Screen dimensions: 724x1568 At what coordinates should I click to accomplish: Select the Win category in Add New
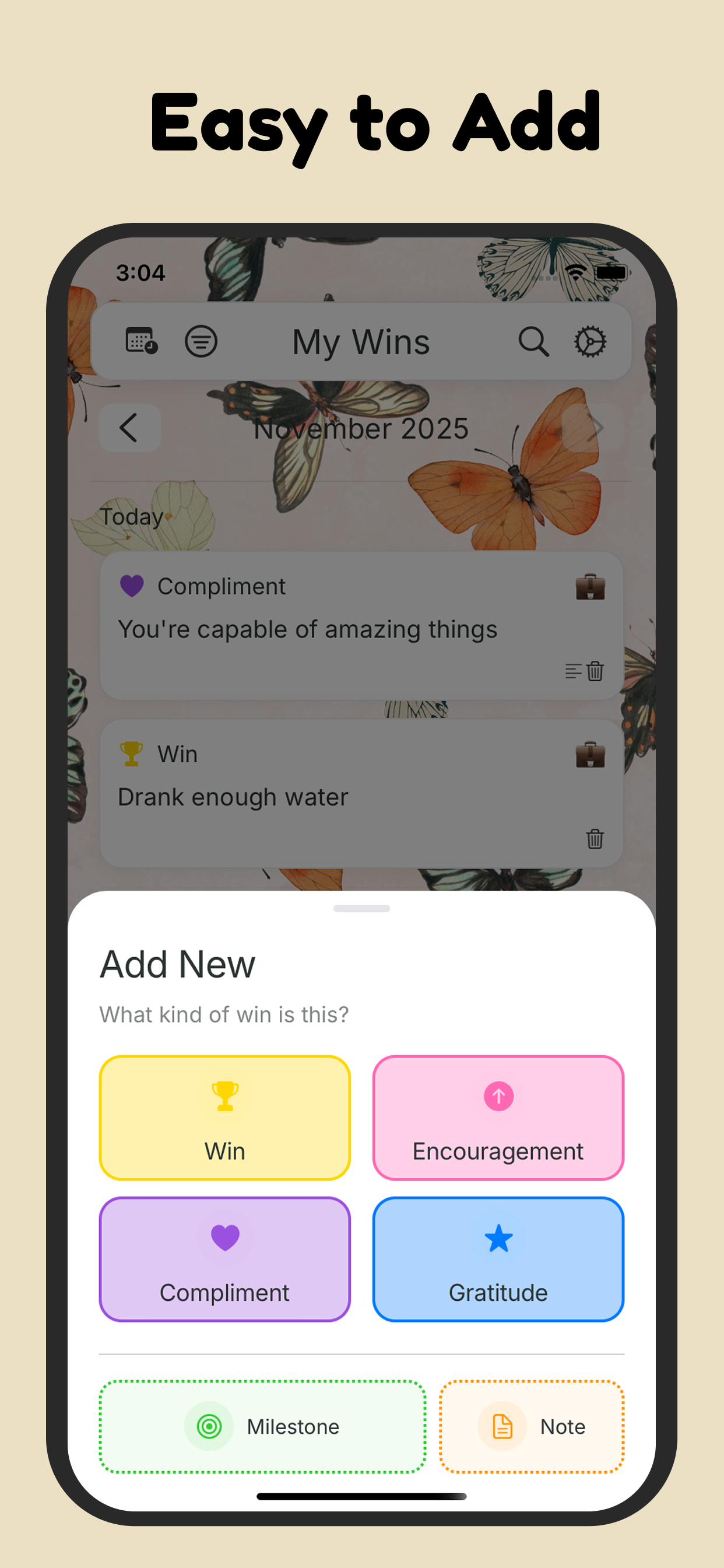pos(225,1117)
